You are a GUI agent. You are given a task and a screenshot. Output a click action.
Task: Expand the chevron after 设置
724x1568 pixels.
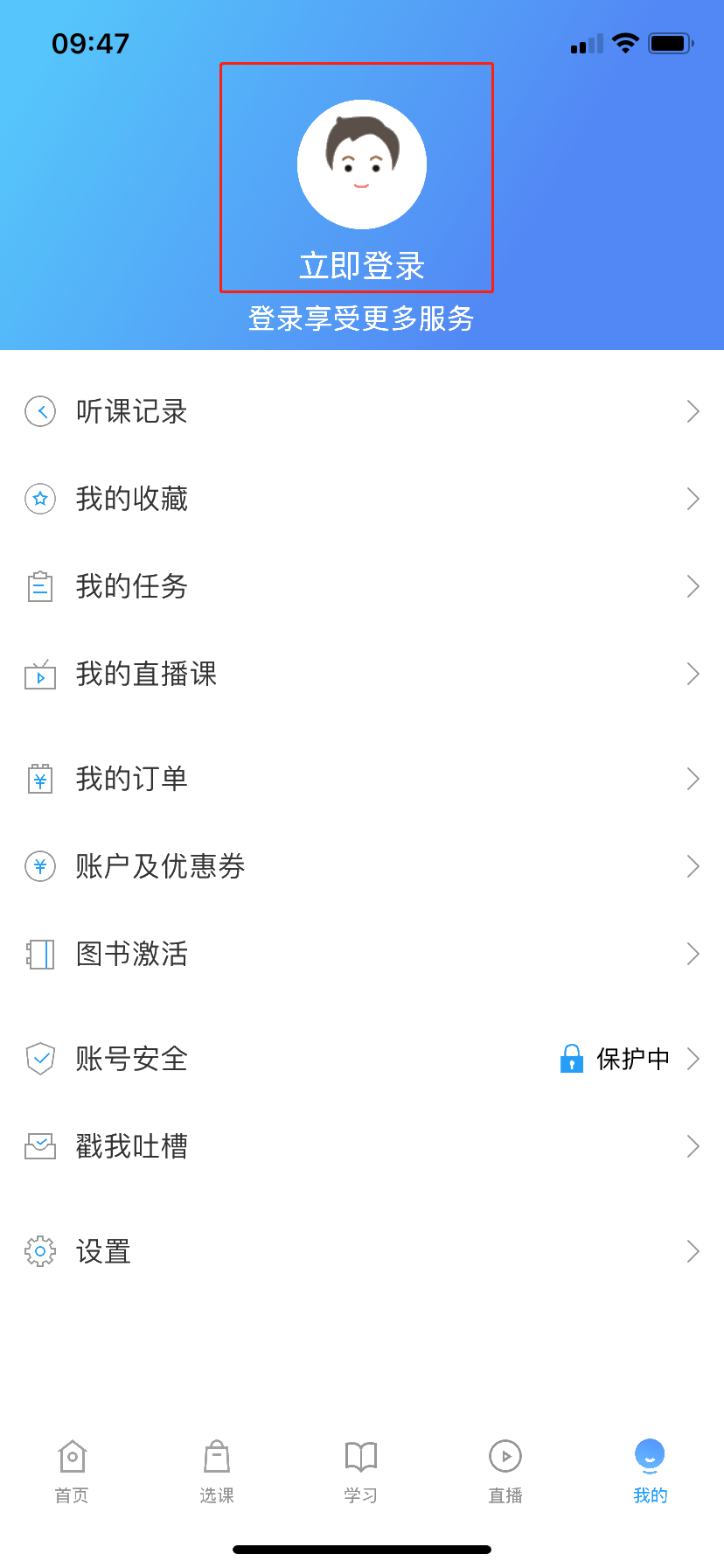(x=693, y=1251)
